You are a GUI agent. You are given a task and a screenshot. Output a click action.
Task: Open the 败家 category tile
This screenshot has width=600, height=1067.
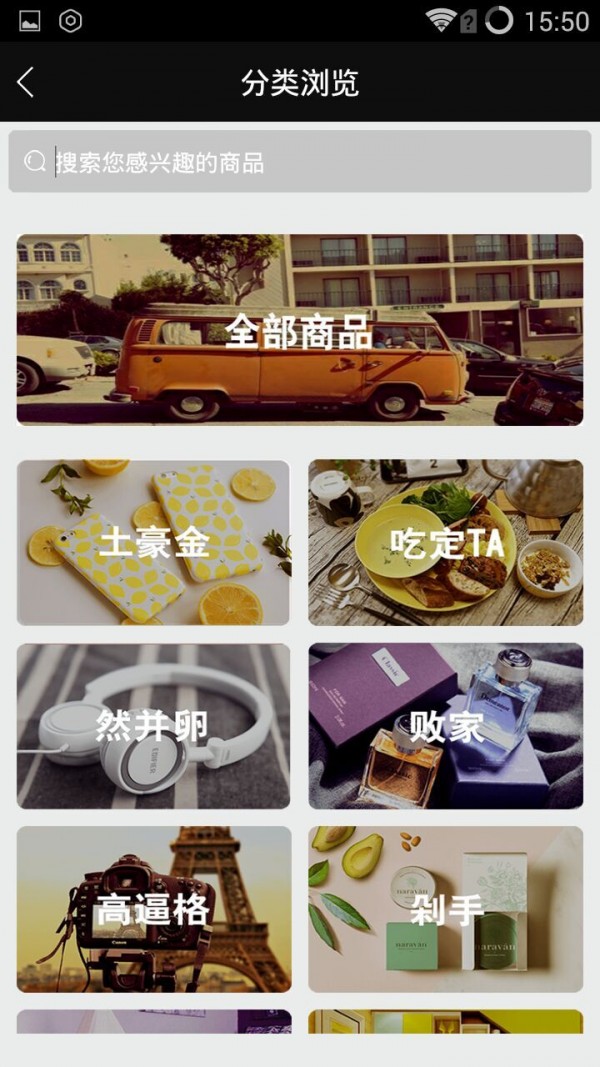coord(445,725)
